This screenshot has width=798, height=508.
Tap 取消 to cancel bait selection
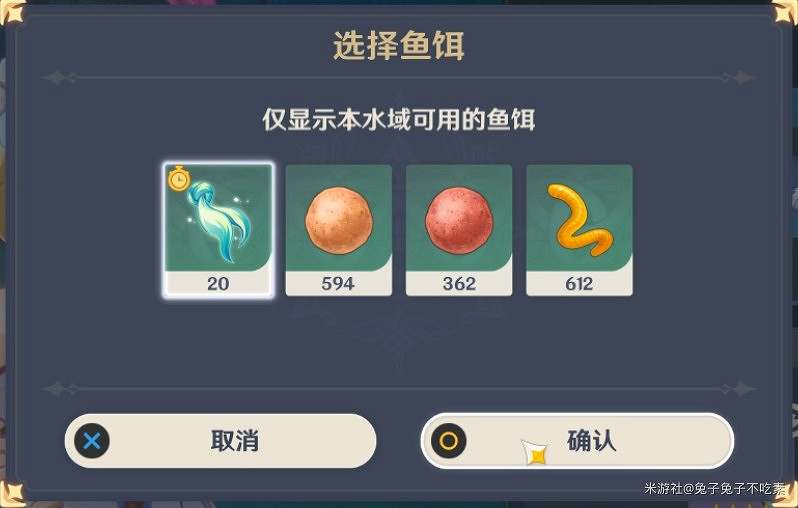click(220, 441)
